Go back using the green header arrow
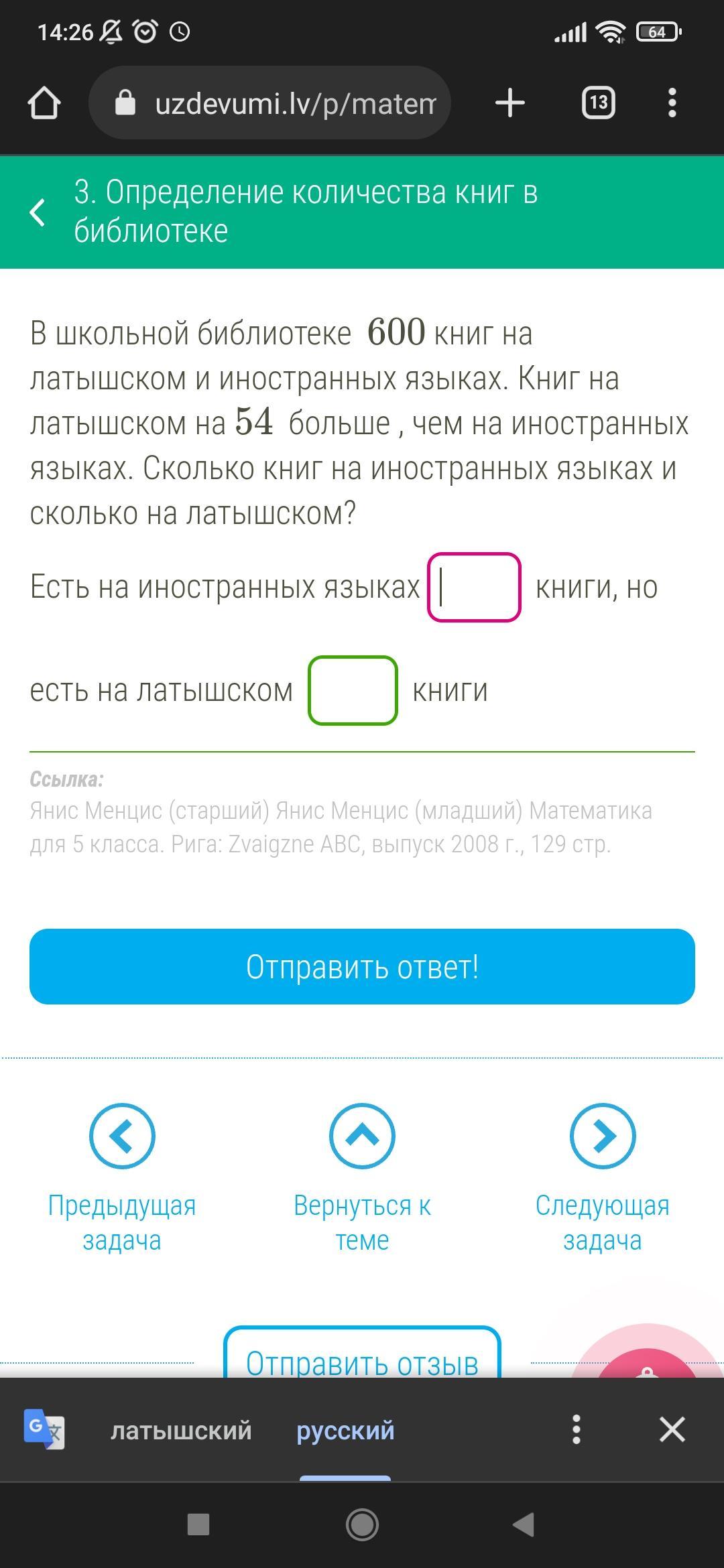The image size is (724, 1568). click(38, 212)
